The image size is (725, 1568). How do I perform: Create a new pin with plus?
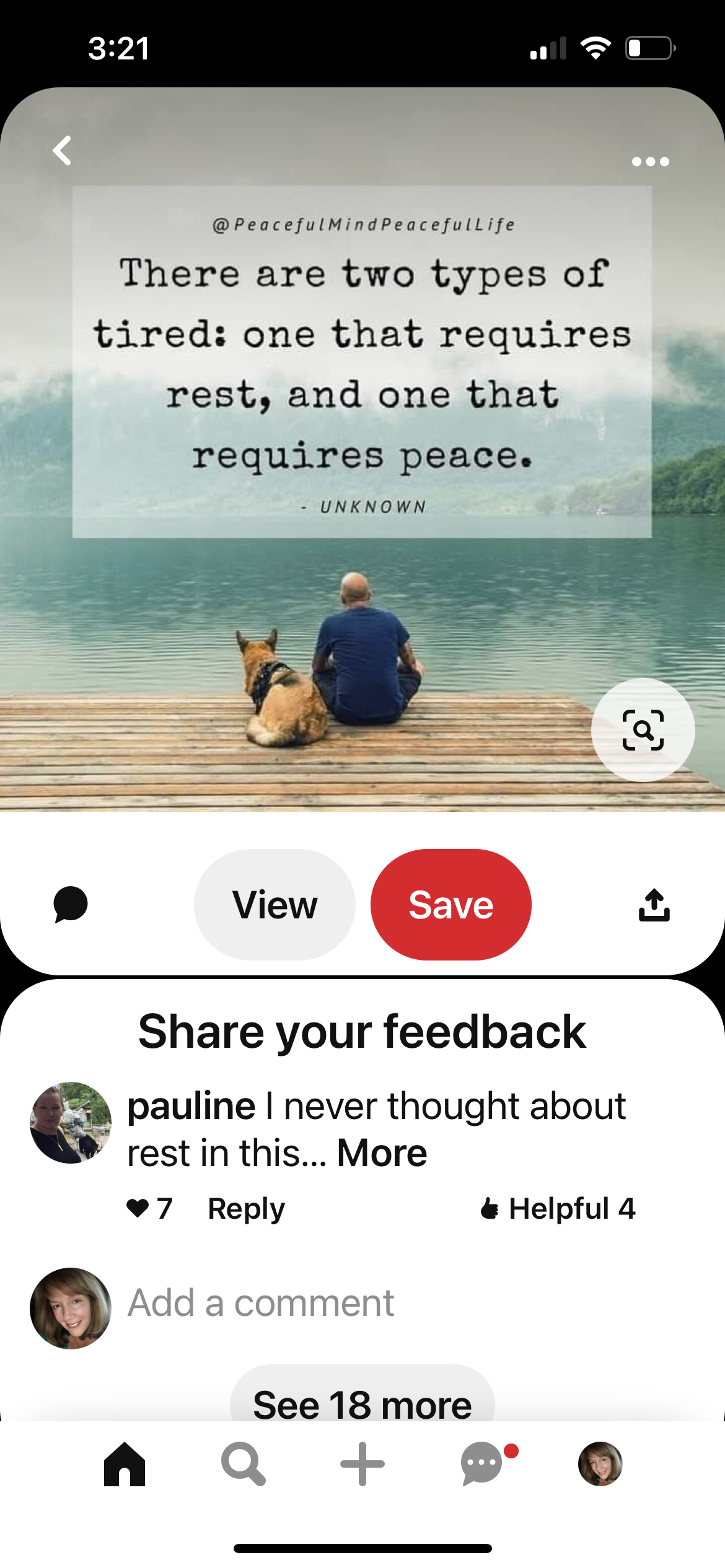pyautogui.click(x=362, y=1464)
